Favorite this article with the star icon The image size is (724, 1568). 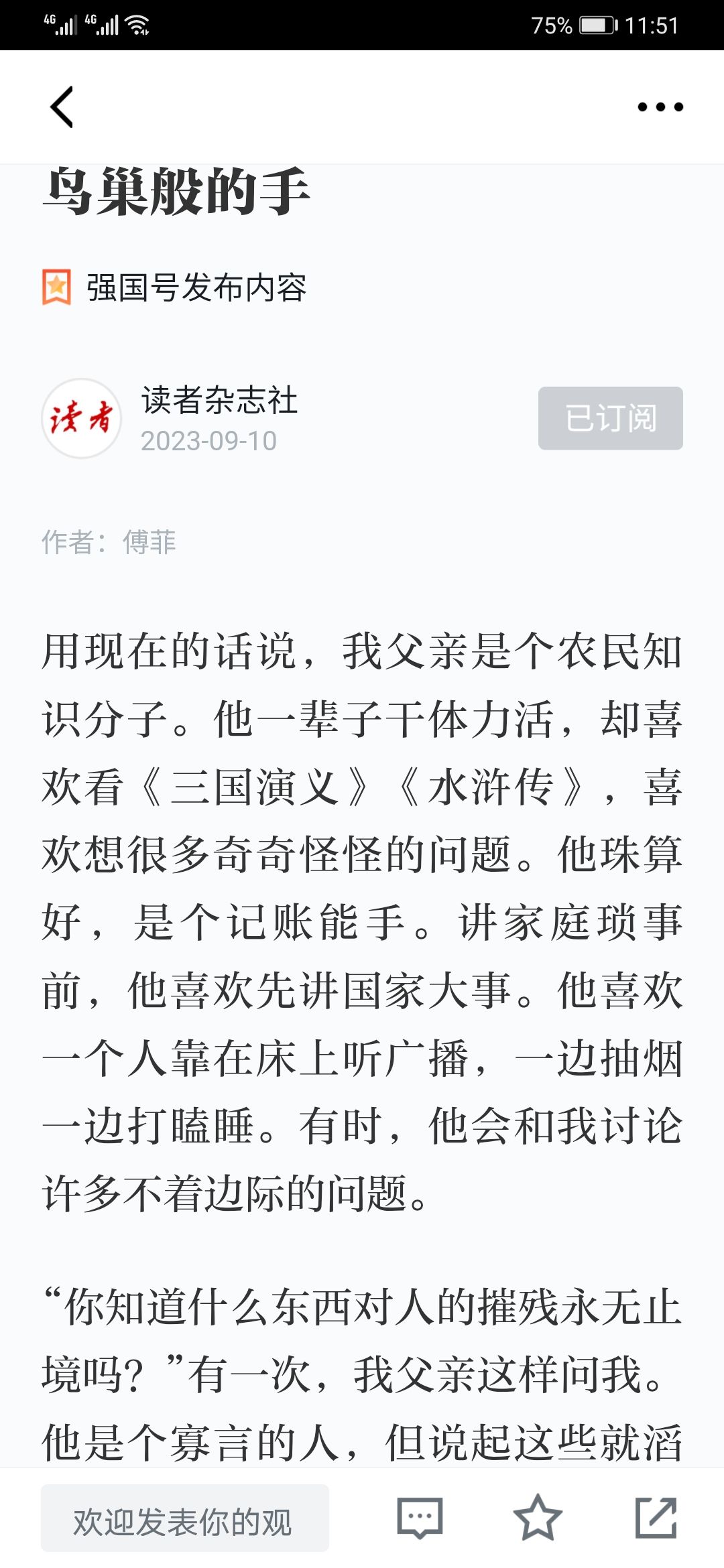pyautogui.click(x=537, y=1518)
